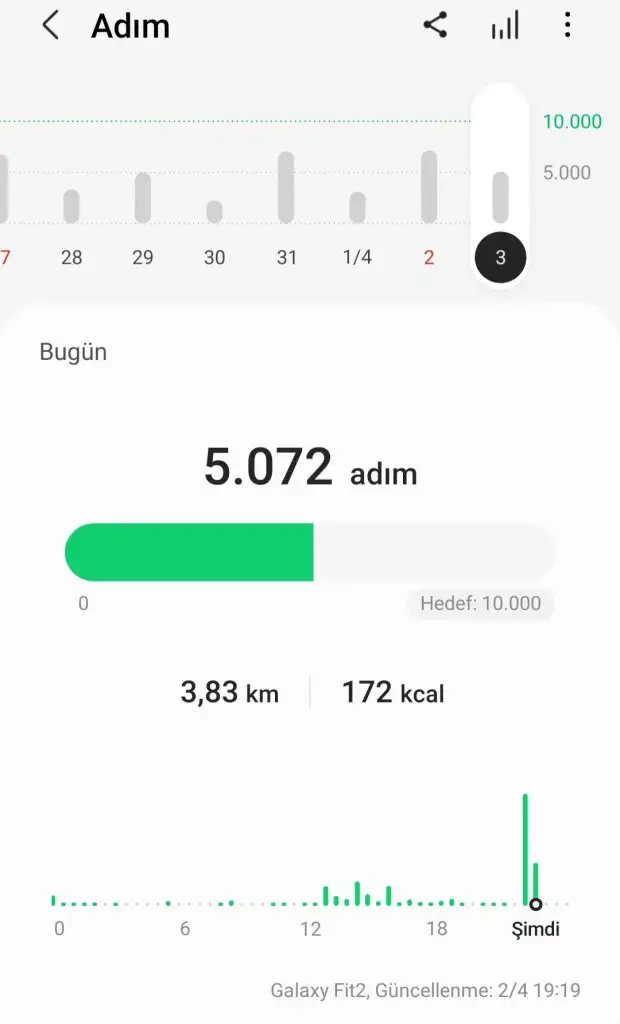
Task: Share today's step data
Action: (435, 25)
